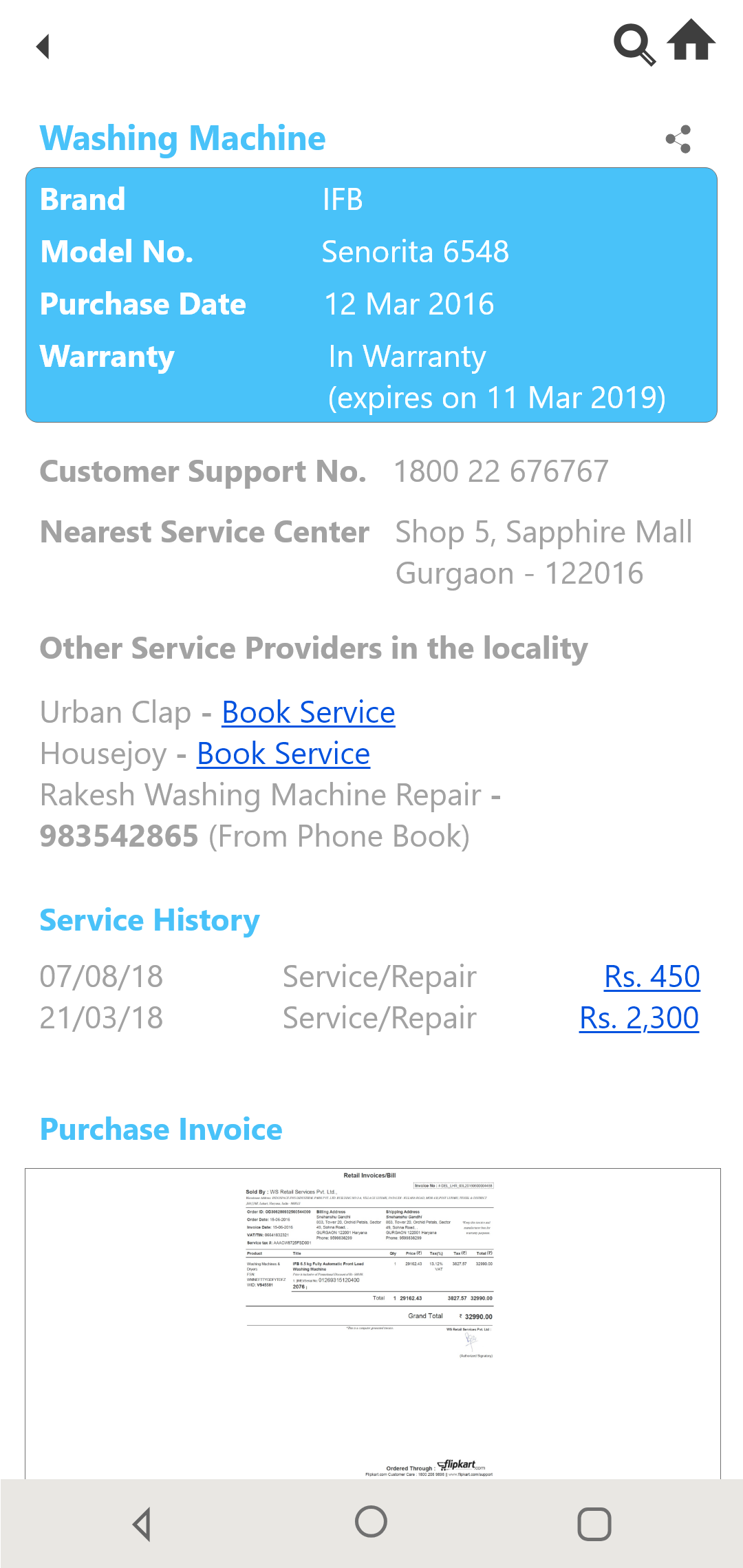Image resolution: width=743 pixels, height=1568 pixels.
Task: Book service with Urban Clap
Action: [x=308, y=712]
